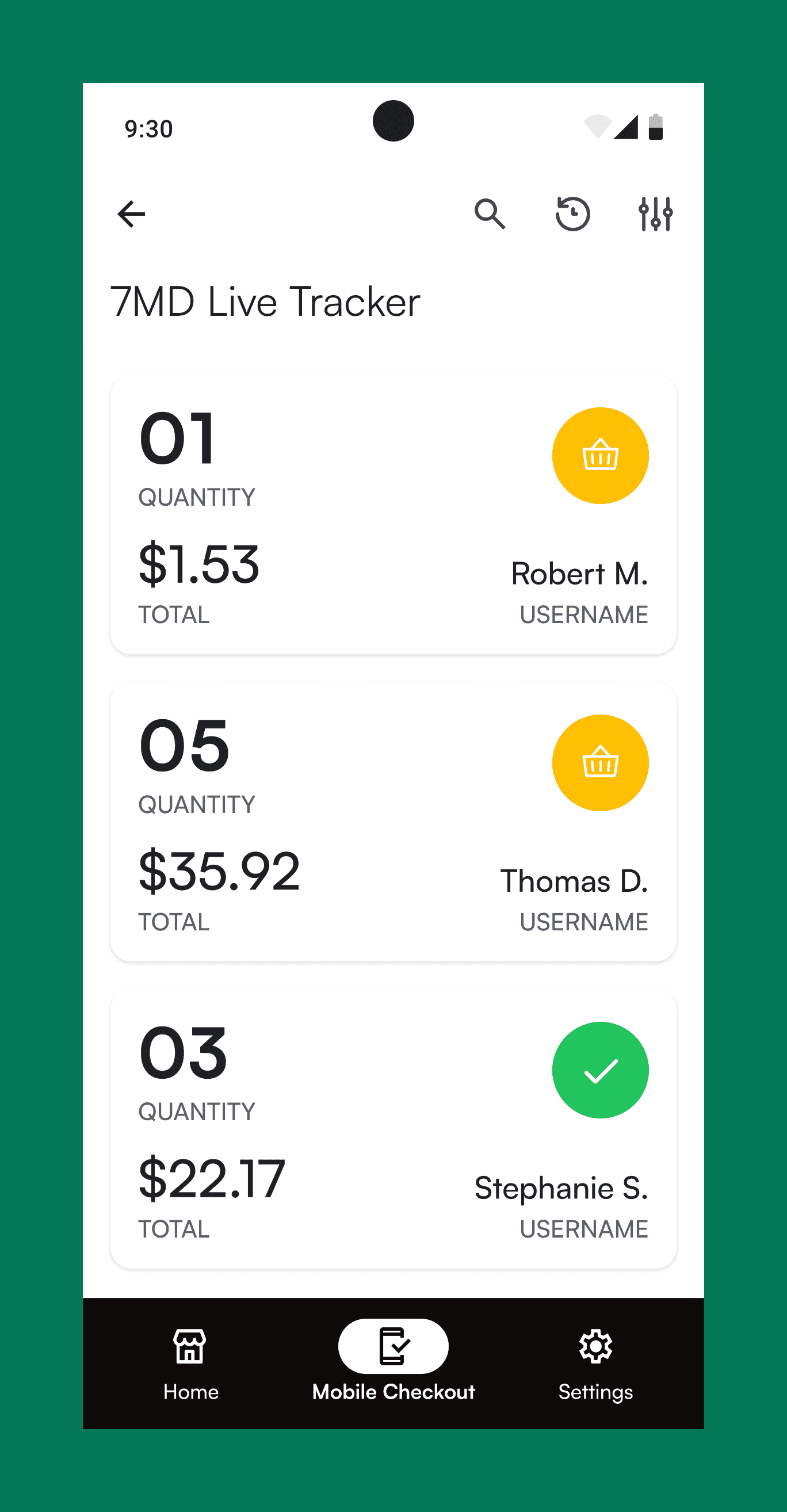View the history clock icon

[x=573, y=213]
